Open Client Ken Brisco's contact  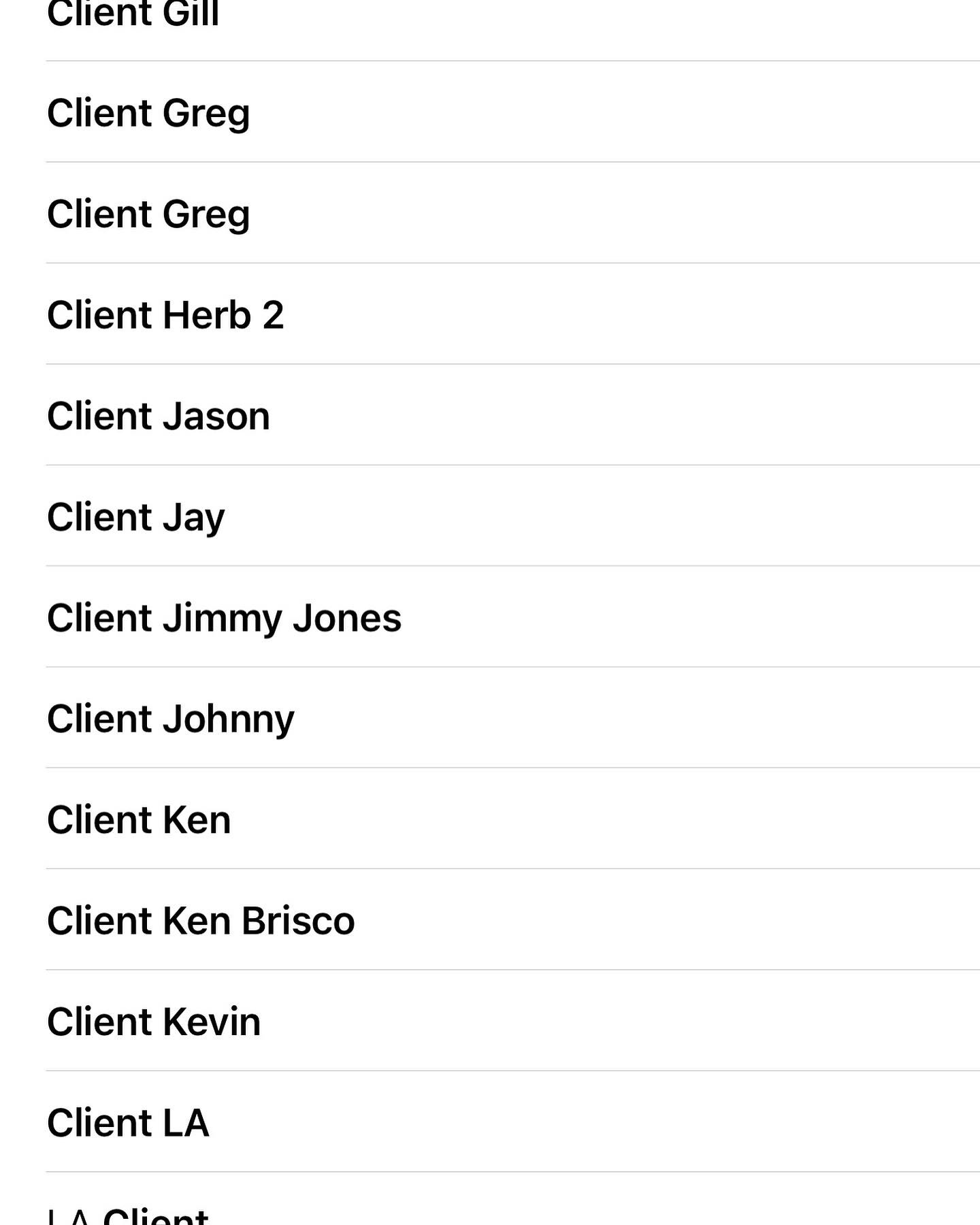pyautogui.click(x=201, y=921)
